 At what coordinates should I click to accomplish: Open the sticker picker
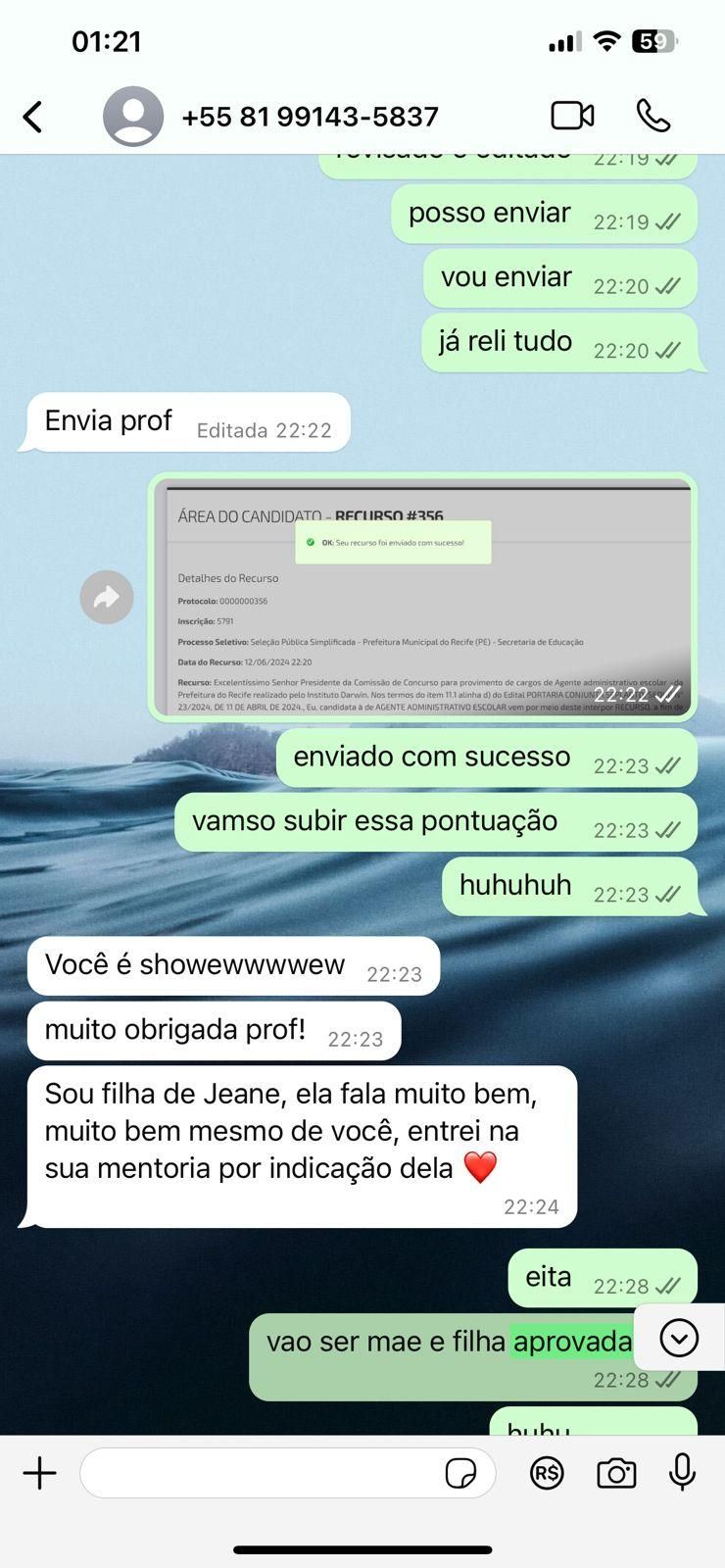point(460,1473)
